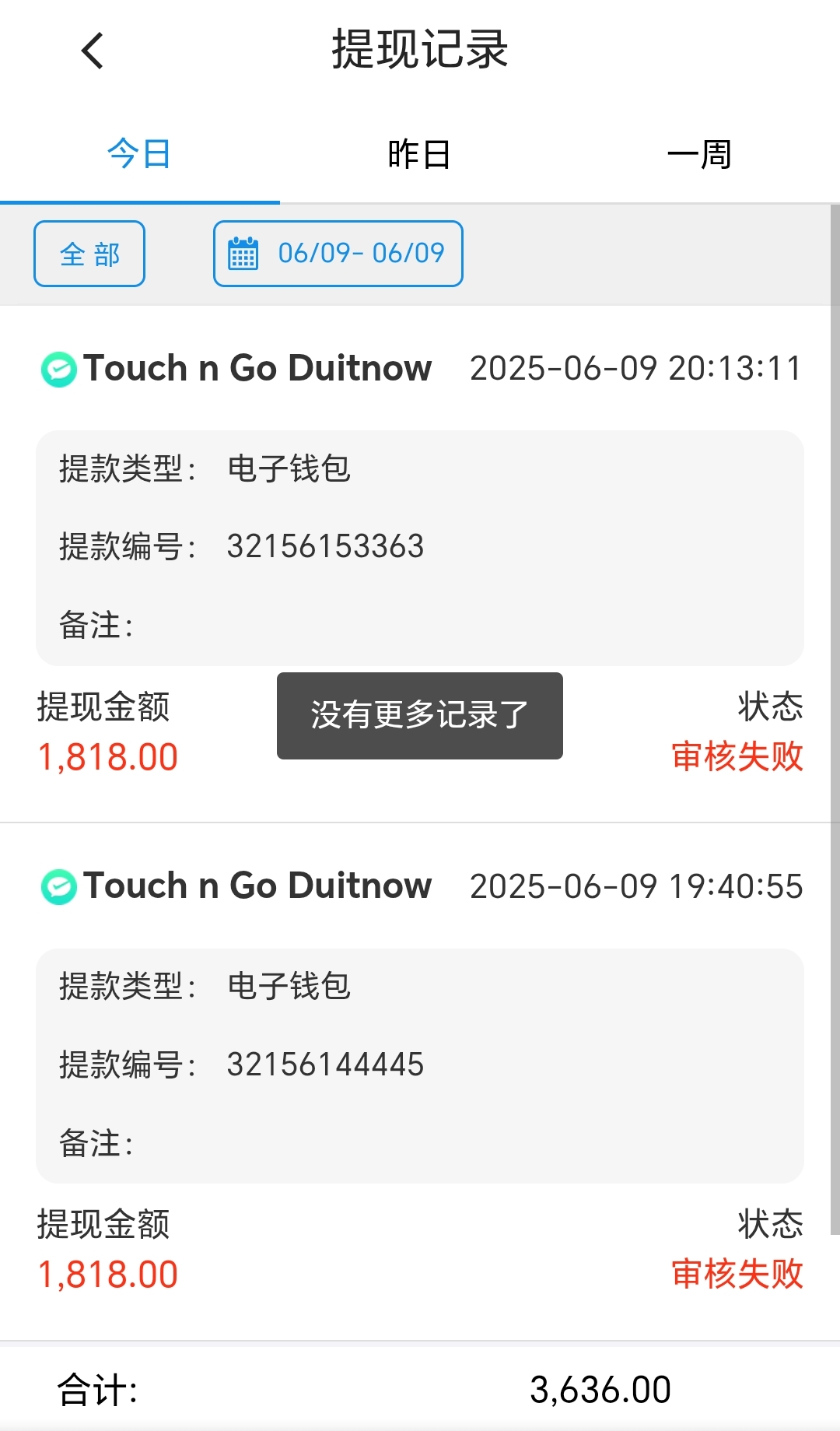
Task: Click the 全部 filter button
Action: [x=89, y=253]
